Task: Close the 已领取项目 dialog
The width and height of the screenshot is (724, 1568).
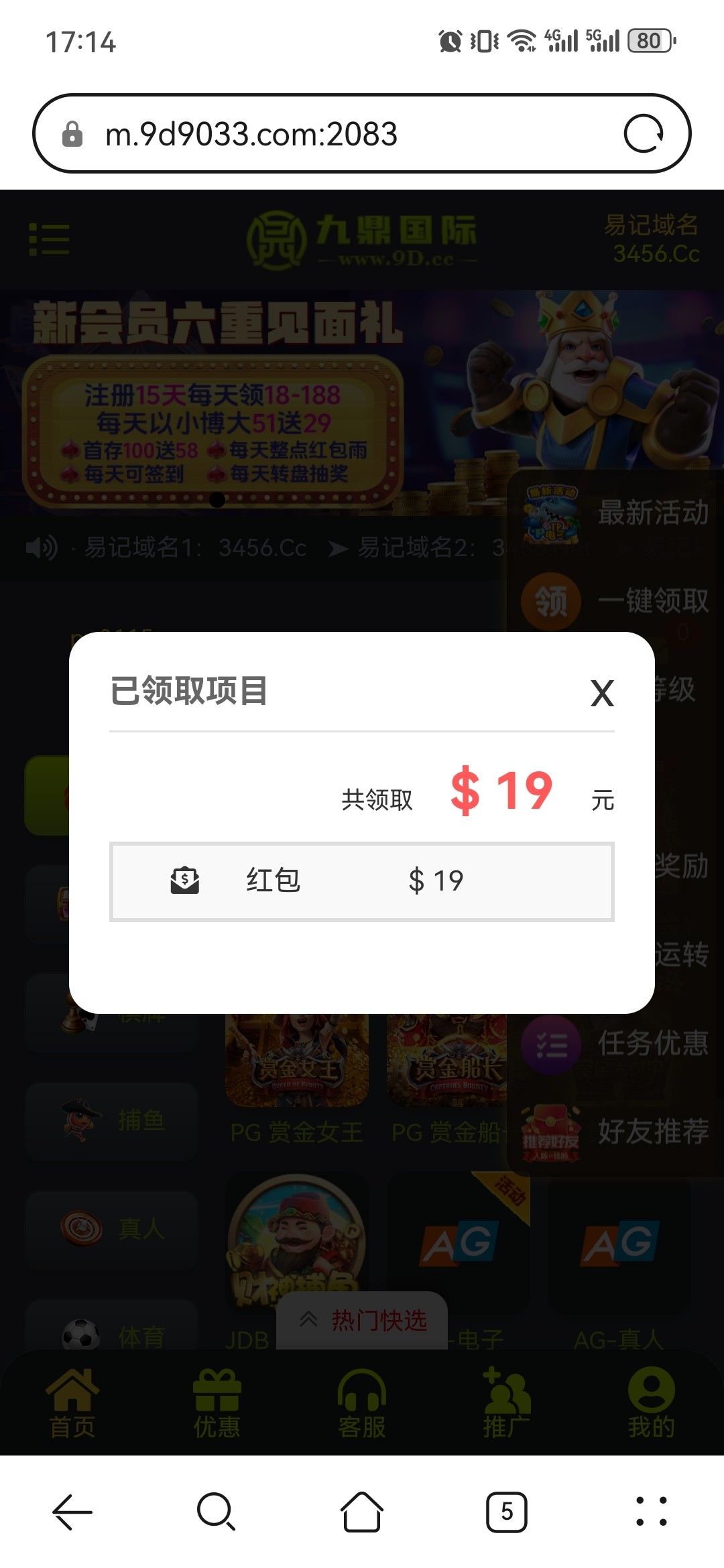Action: 602,693
